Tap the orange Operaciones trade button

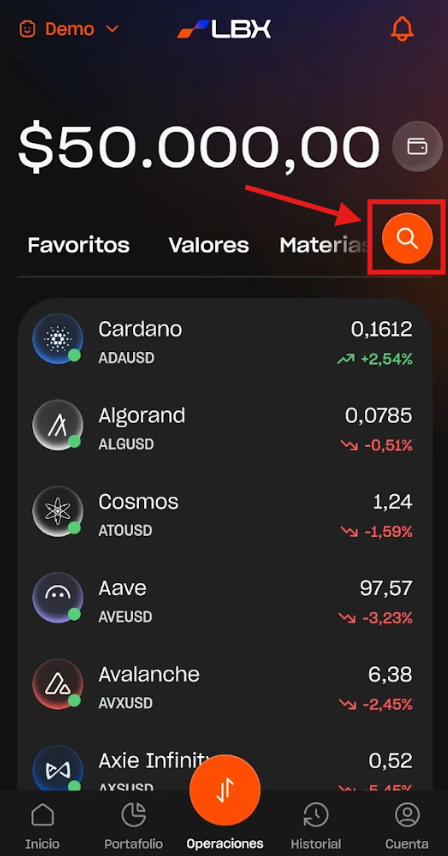click(x=225, y=790)
